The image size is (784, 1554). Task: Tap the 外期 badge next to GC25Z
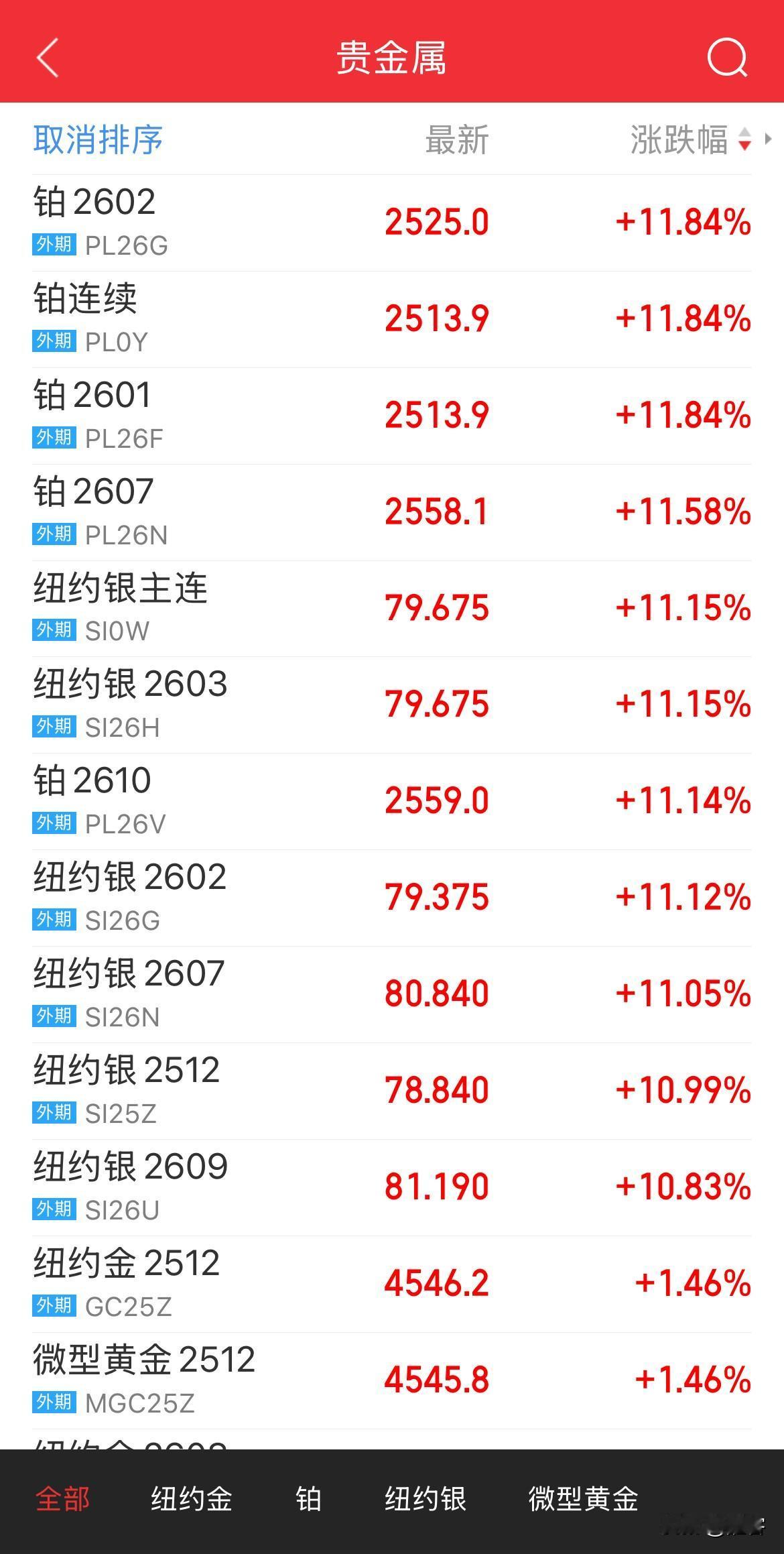54,1307
